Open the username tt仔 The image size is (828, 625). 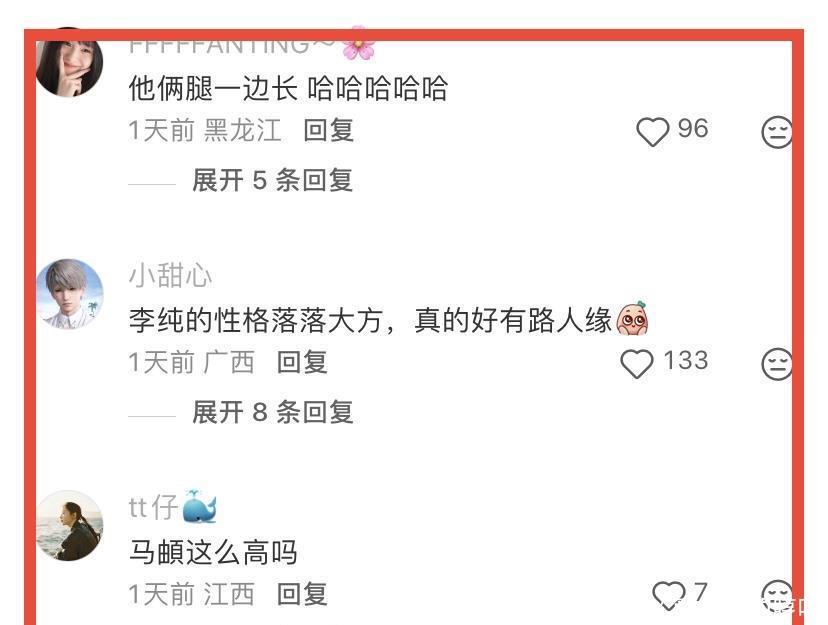(x=153, y=508)
